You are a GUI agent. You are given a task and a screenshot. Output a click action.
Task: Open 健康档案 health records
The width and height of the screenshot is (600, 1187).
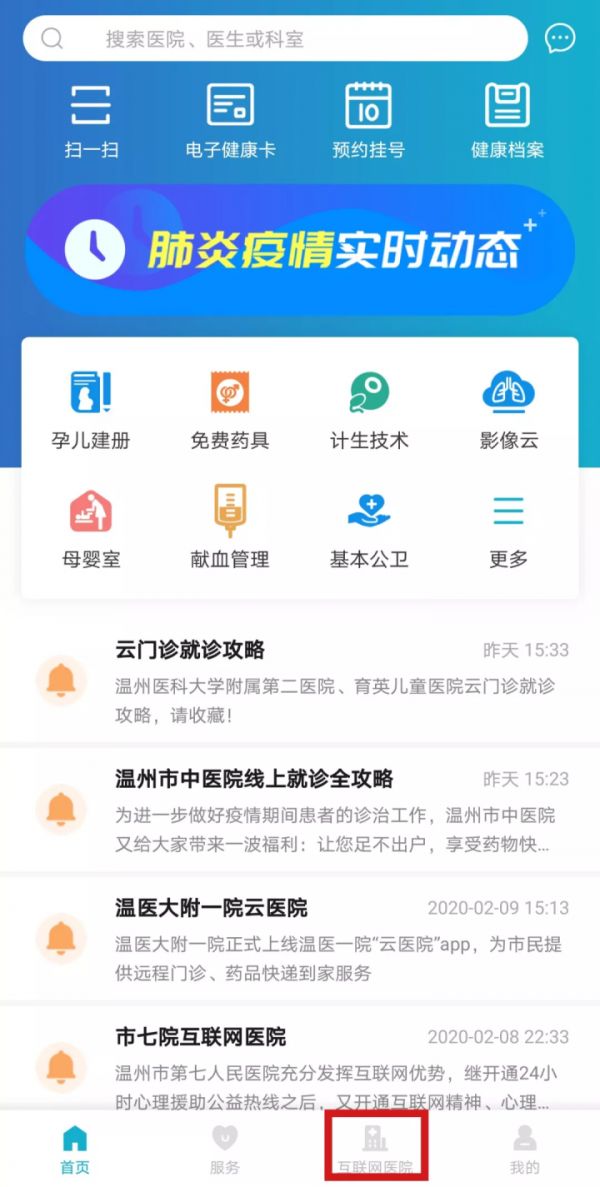coord(507,120)
